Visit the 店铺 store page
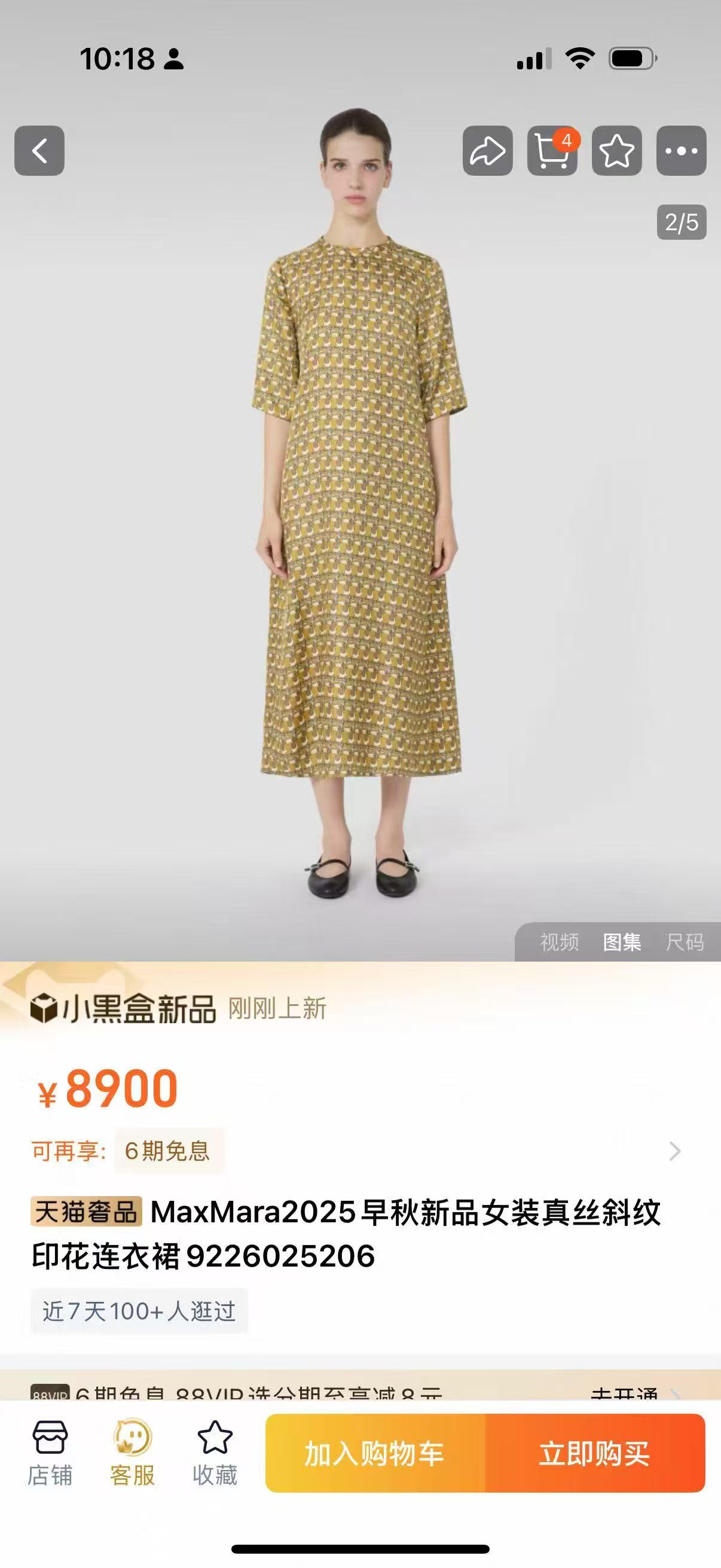This screenshot has height=1568, width=721. [x=50, y=1454]
